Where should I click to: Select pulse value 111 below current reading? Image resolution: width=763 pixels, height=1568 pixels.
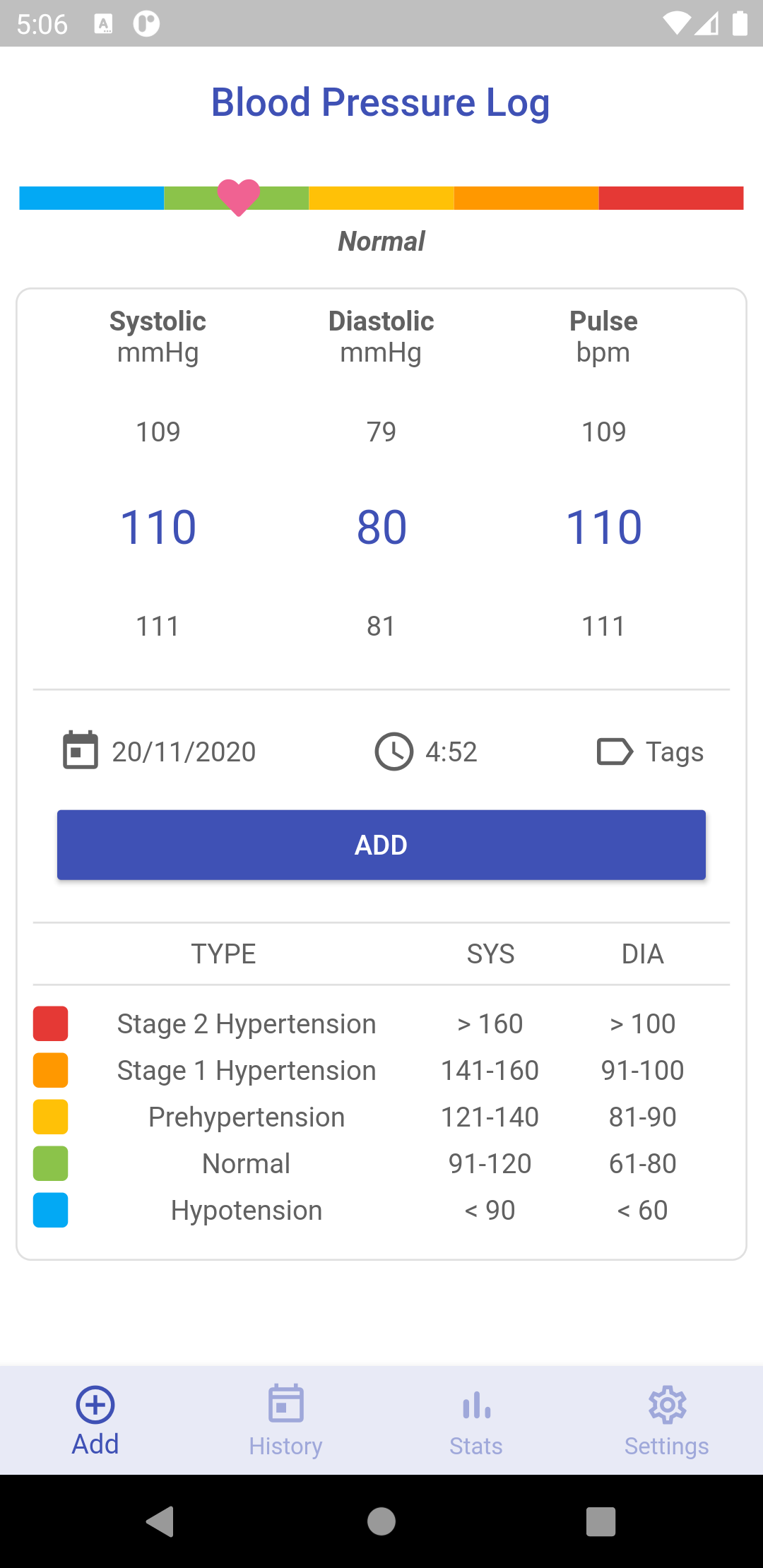coord(604,624)
